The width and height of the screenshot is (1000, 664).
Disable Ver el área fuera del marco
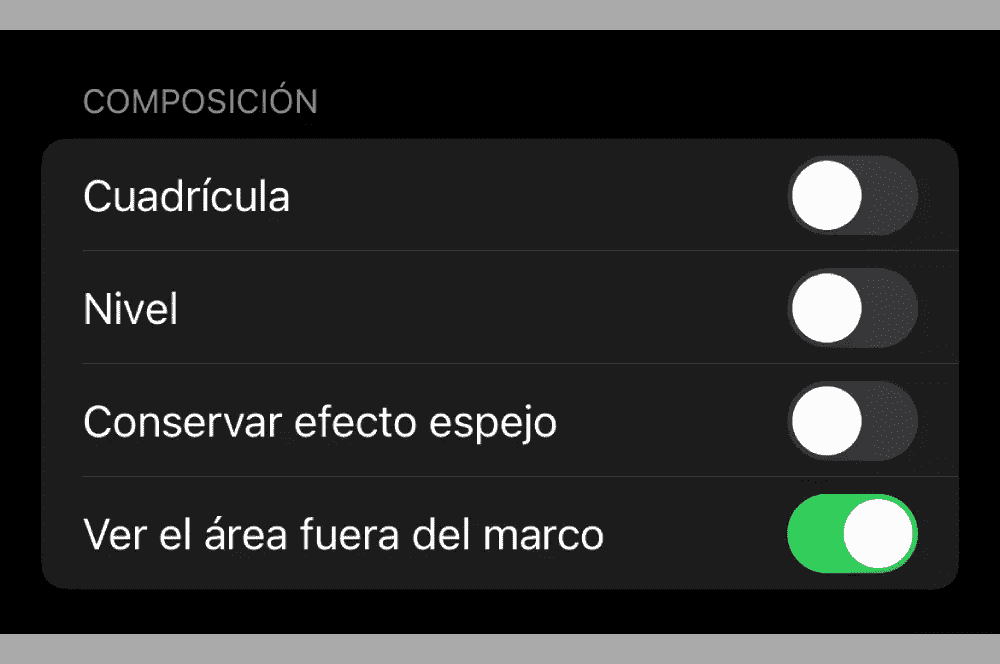tap(852, 534)
